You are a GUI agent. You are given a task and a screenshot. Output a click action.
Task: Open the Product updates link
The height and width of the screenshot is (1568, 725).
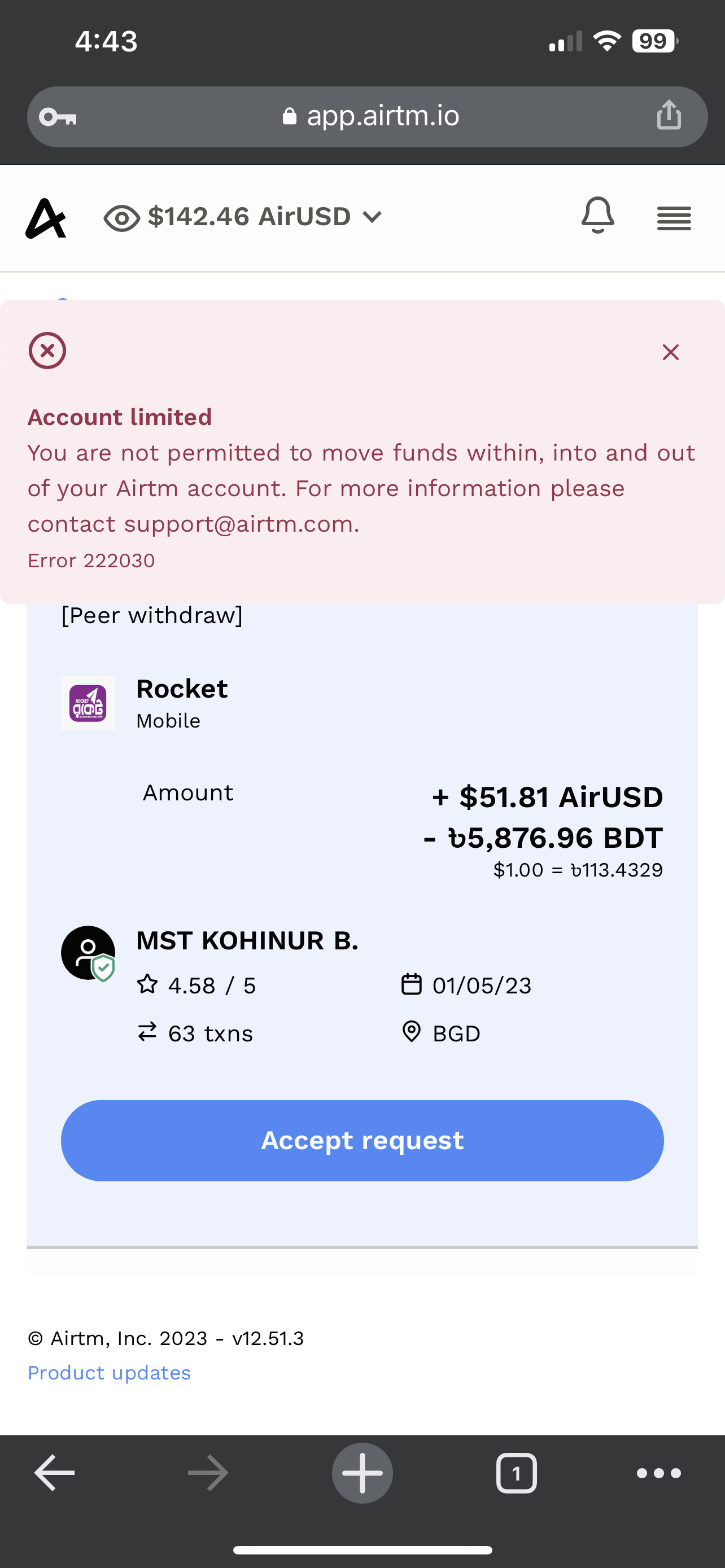pyautogui.click(x=109, y=1373)
